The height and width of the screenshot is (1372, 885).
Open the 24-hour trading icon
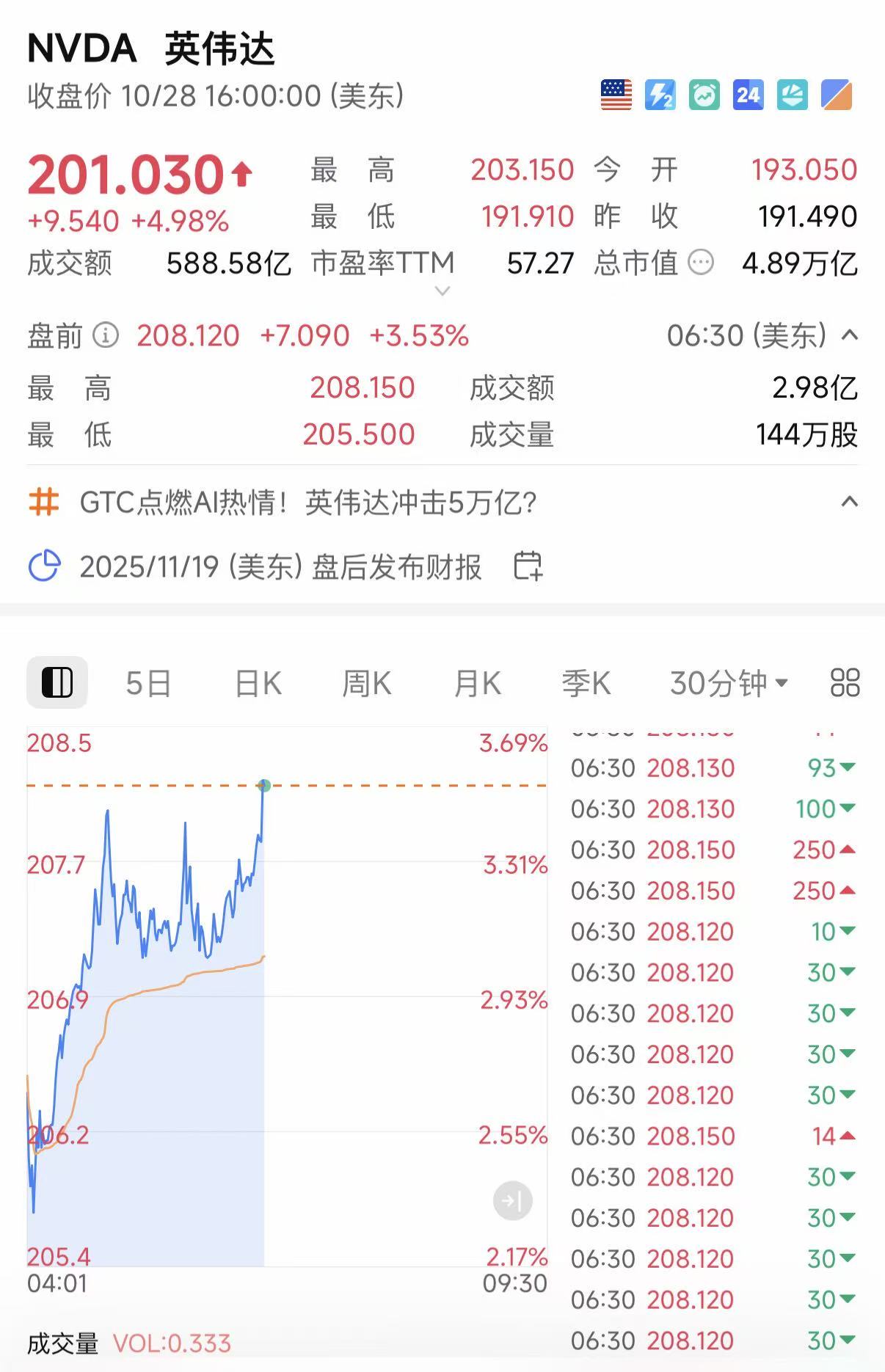[748, 95]
